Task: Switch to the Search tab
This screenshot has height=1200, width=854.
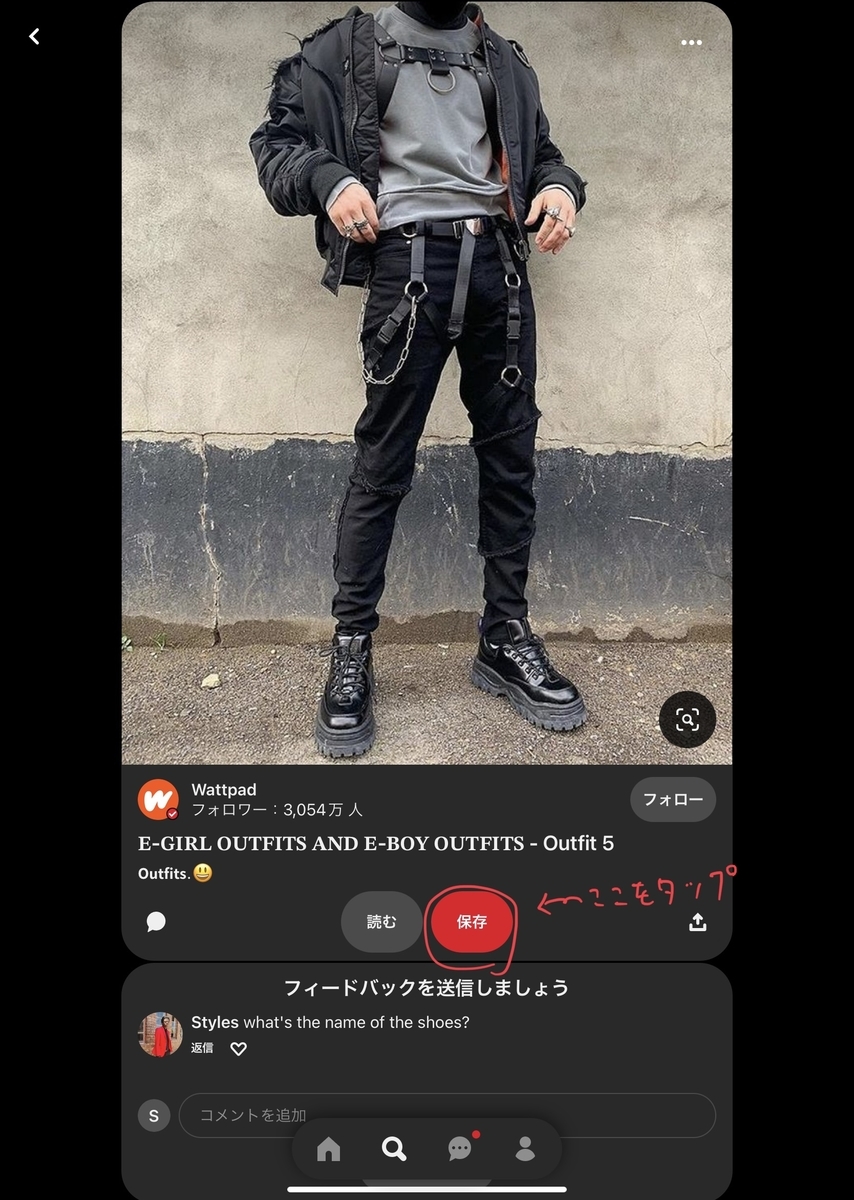Action: coord(394,1149)
